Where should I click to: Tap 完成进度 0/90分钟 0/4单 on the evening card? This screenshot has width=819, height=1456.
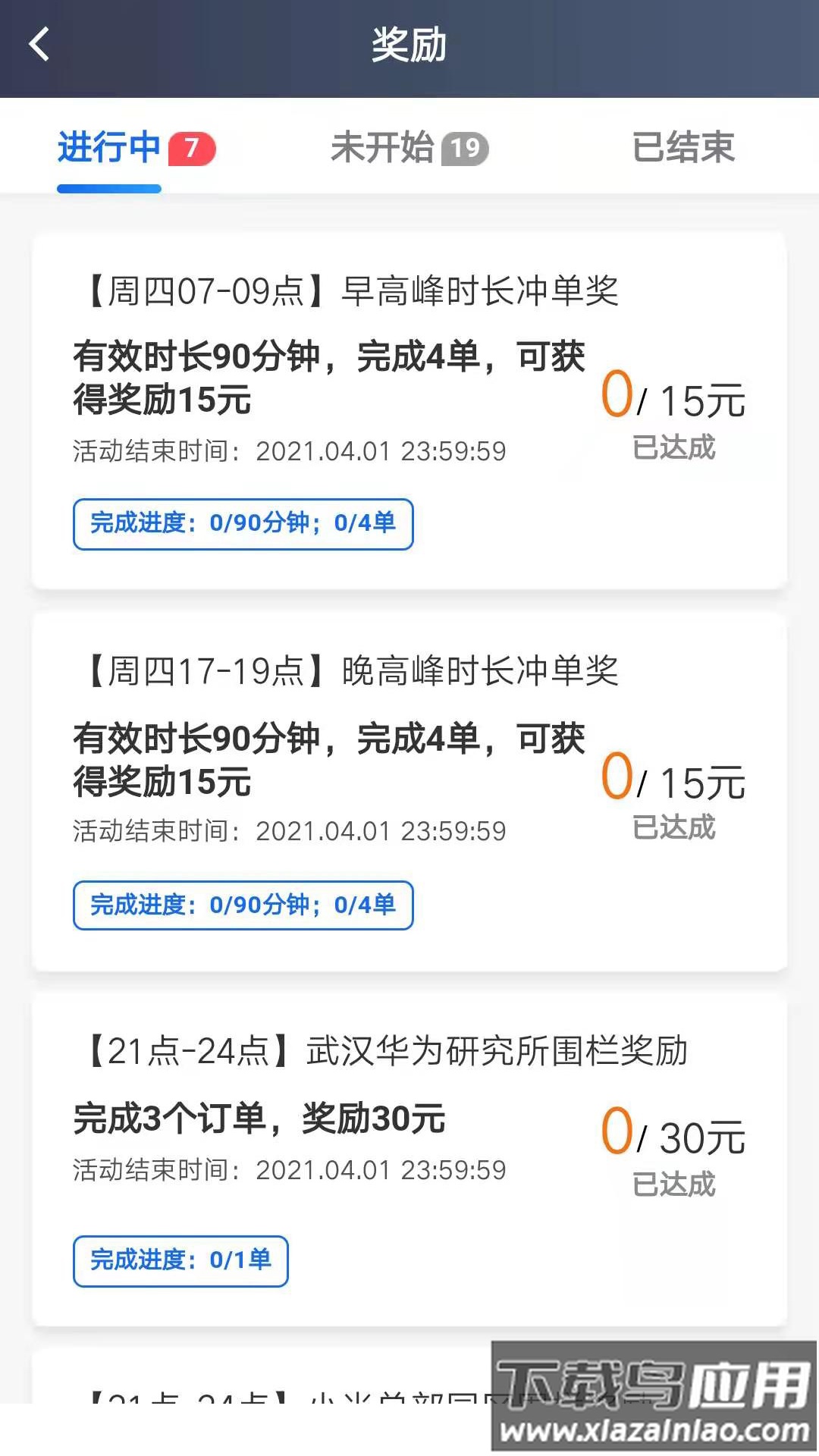click(x=241, y=905)
